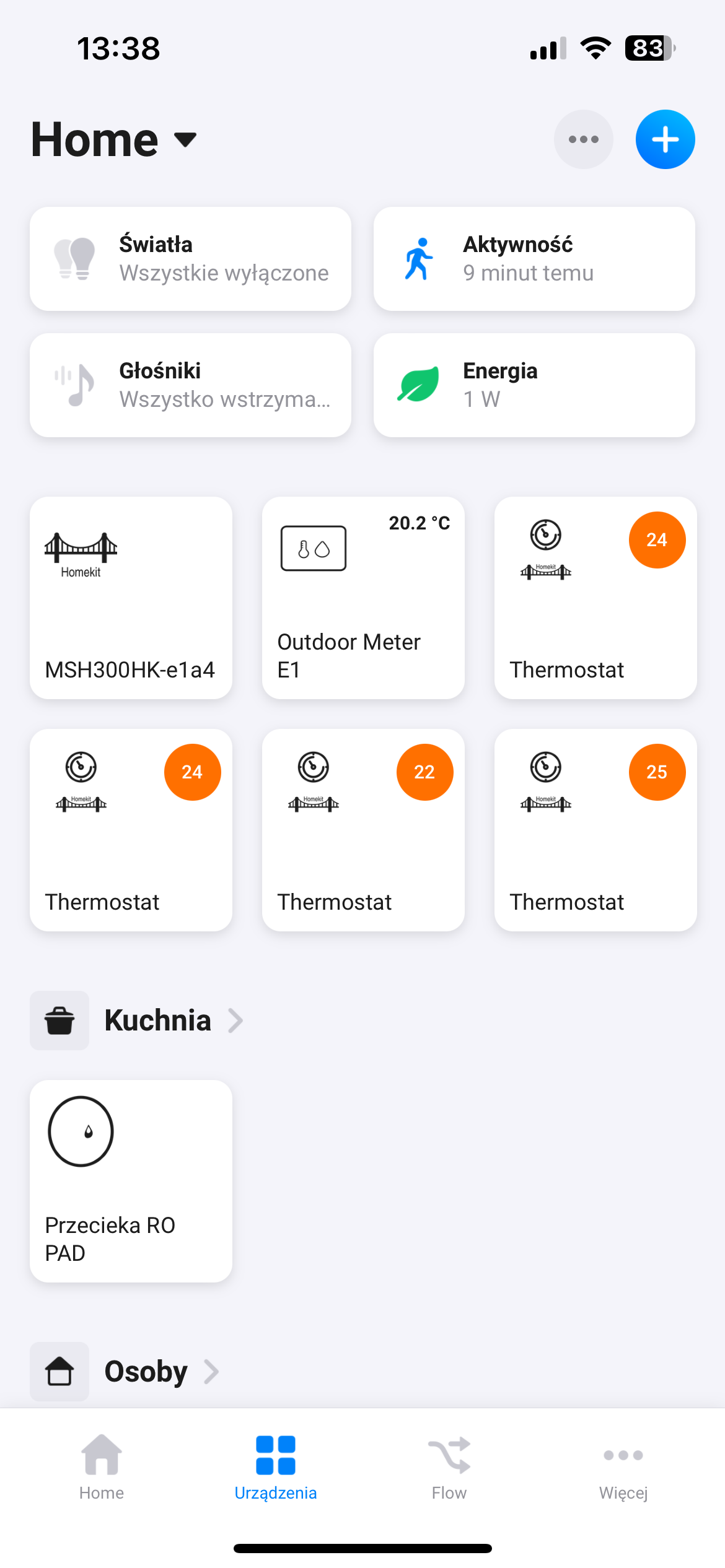Check the Energia energy card
The width and height of the screenshot is (725, 1568).
click(x=534, y=385)
